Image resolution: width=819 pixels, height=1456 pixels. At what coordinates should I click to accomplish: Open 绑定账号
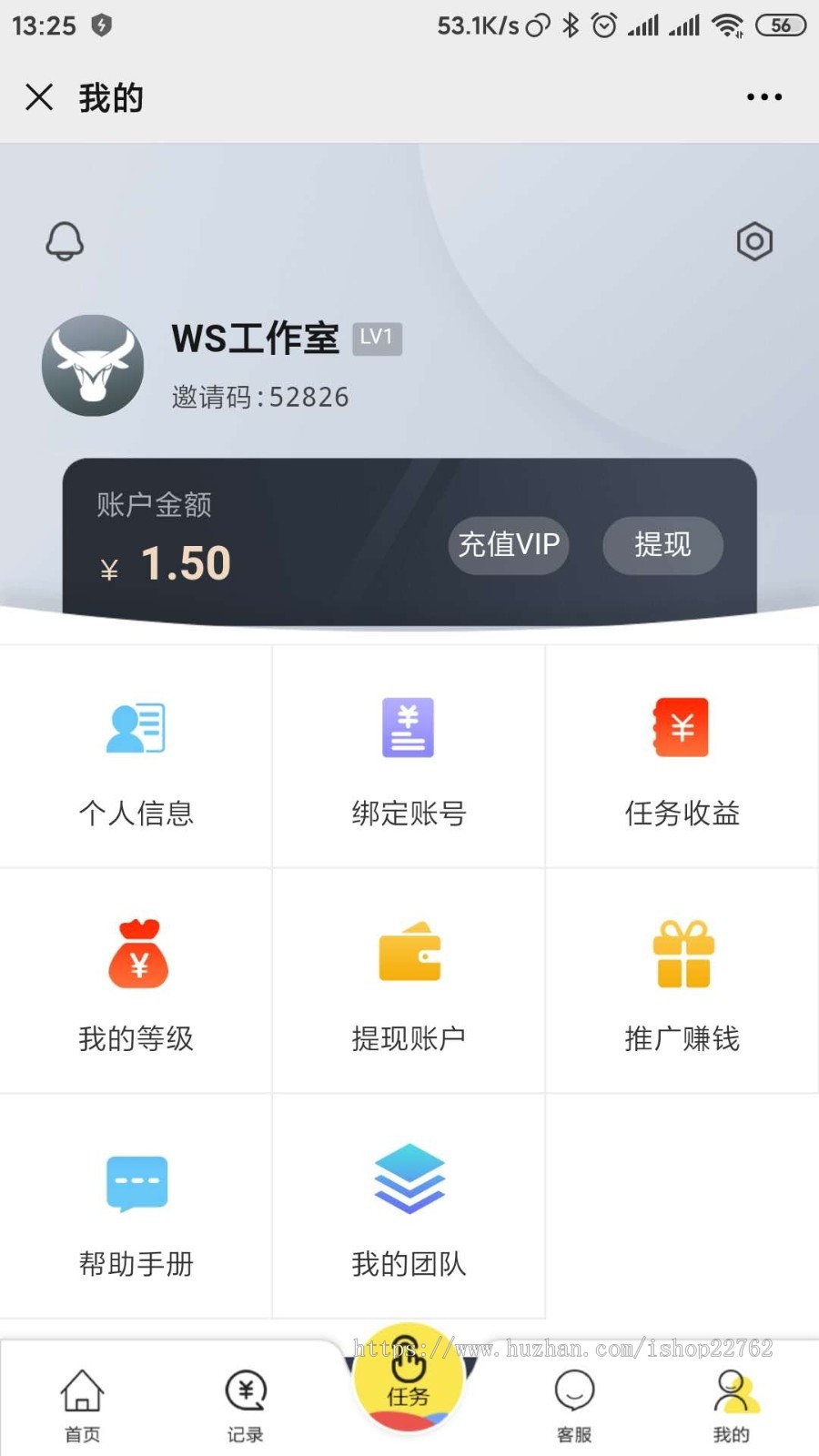click(409, 757)
